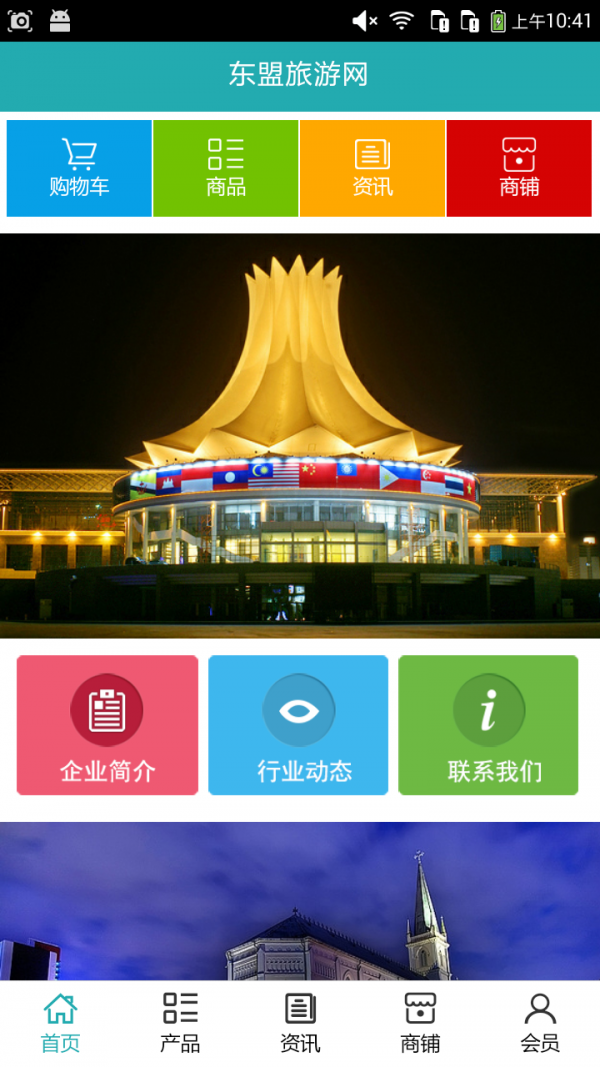Open the green 商品 tile
This screenshot has height=1067, width=600.
point(226,168)
